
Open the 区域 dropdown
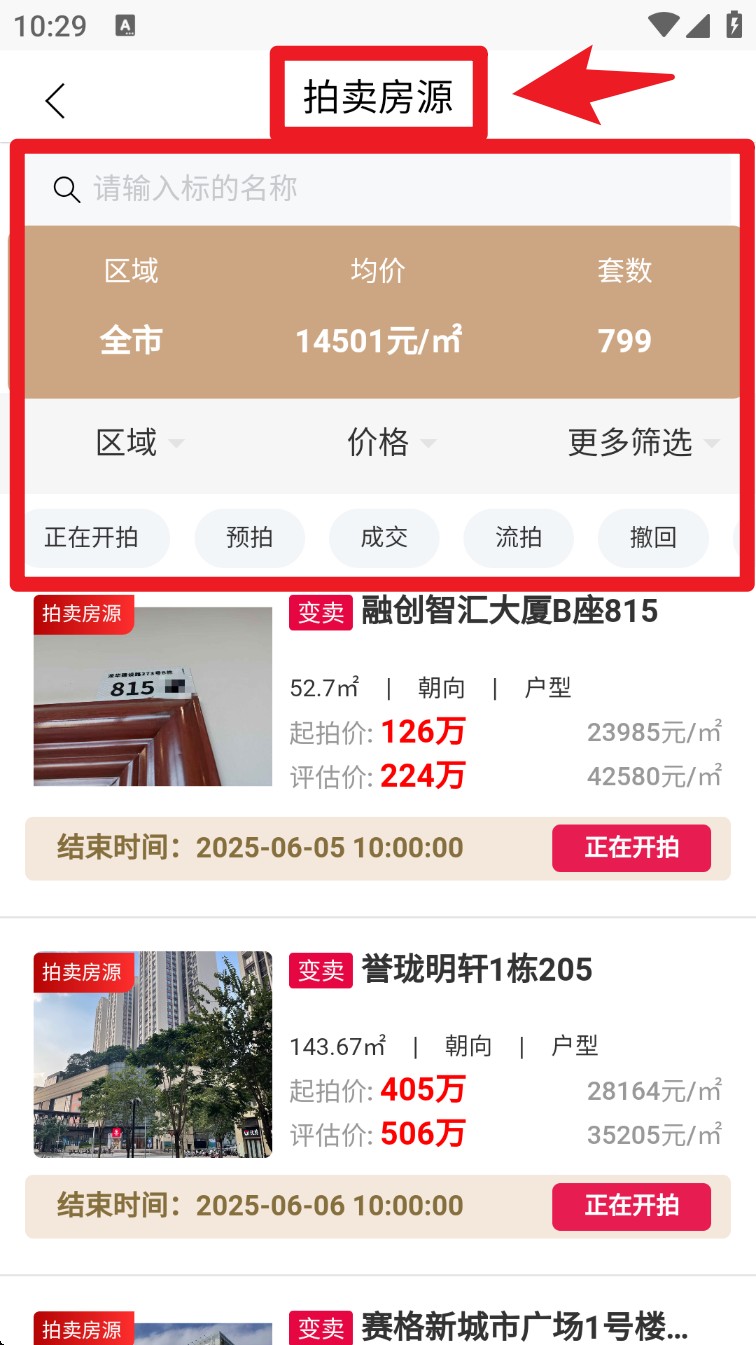coord(137,444)
